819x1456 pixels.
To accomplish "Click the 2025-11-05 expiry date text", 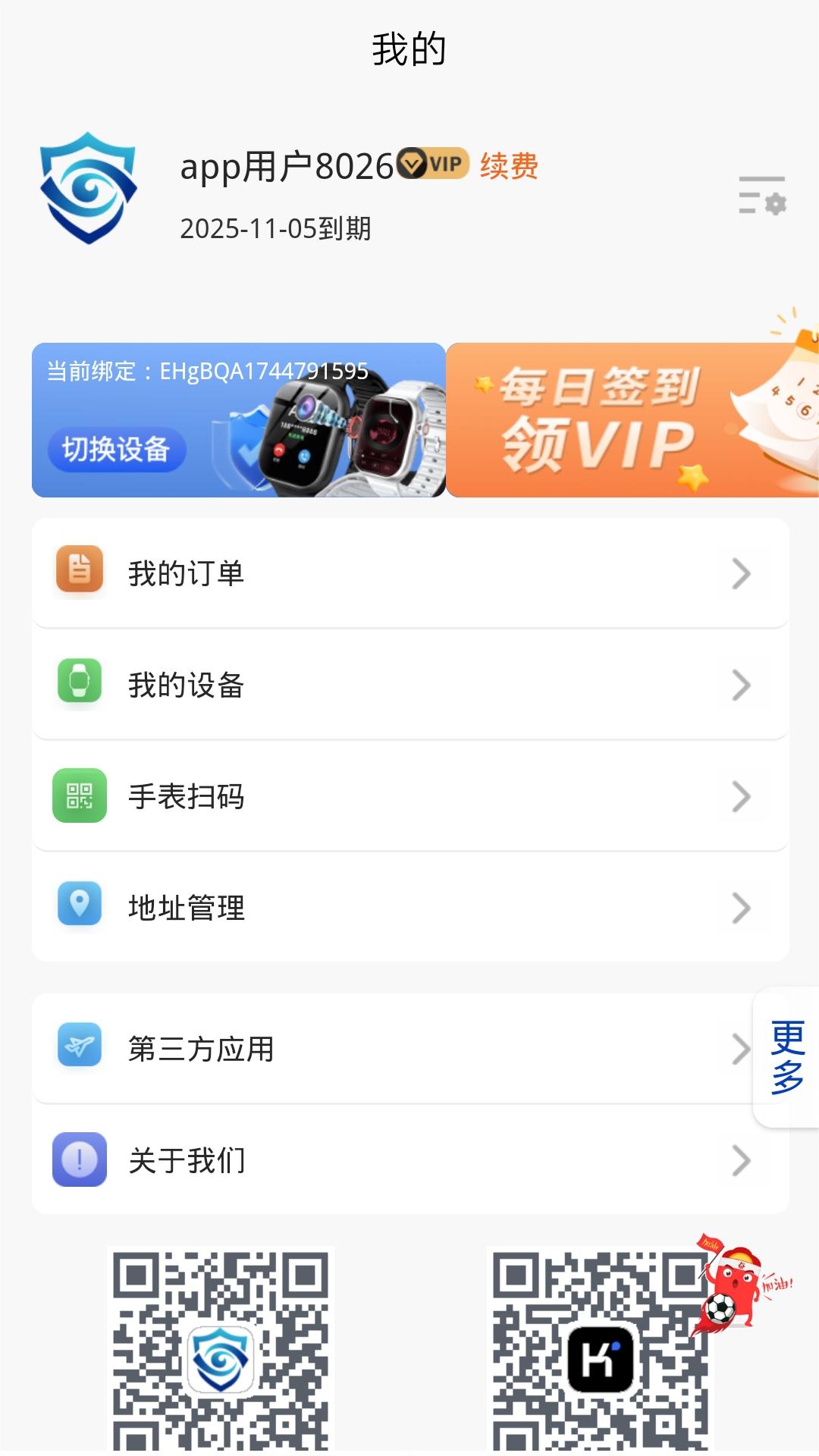I will click(x=278, y=228).
